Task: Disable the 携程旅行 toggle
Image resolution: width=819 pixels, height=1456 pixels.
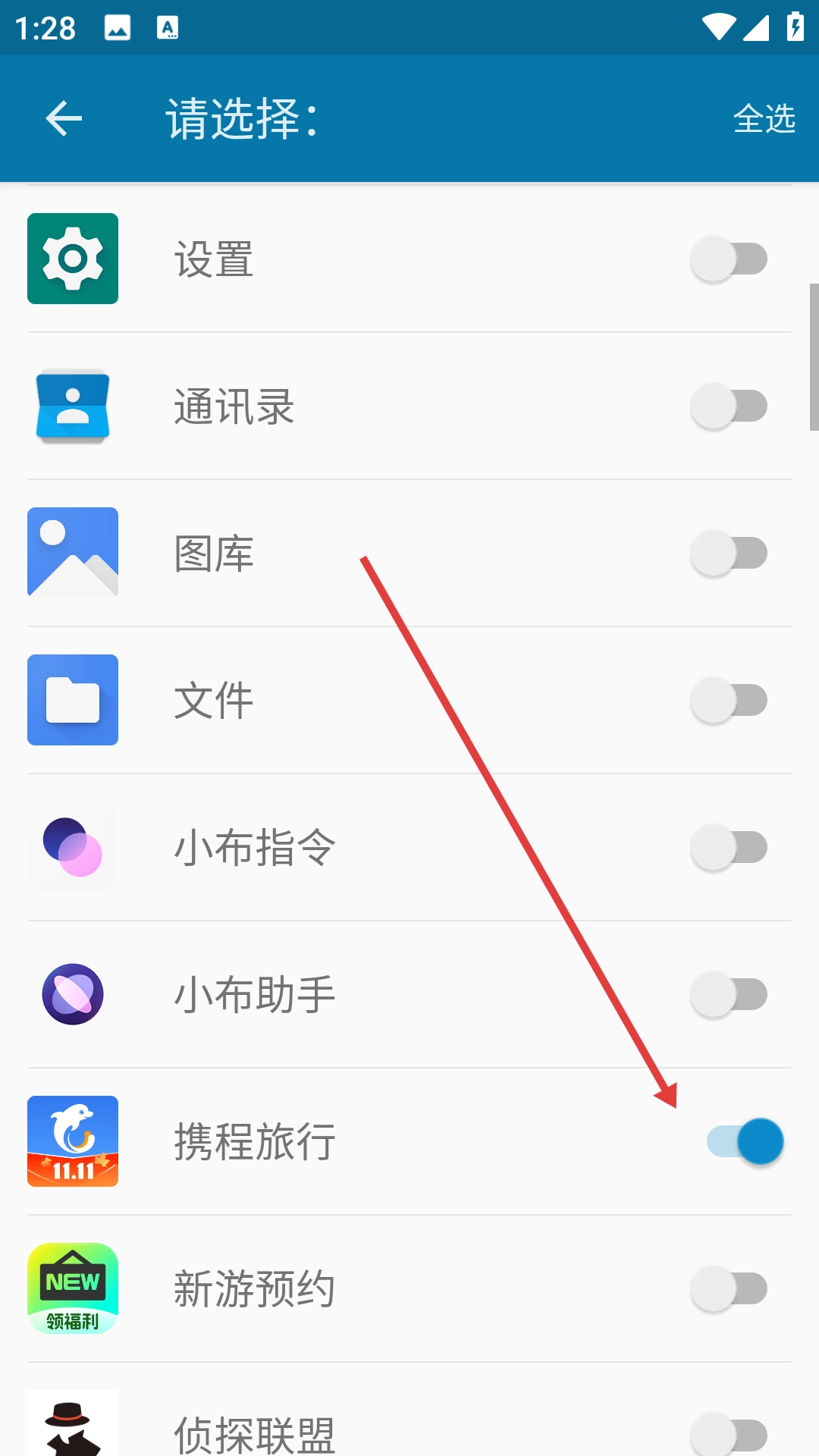Action: click(x=745, y=1141)
